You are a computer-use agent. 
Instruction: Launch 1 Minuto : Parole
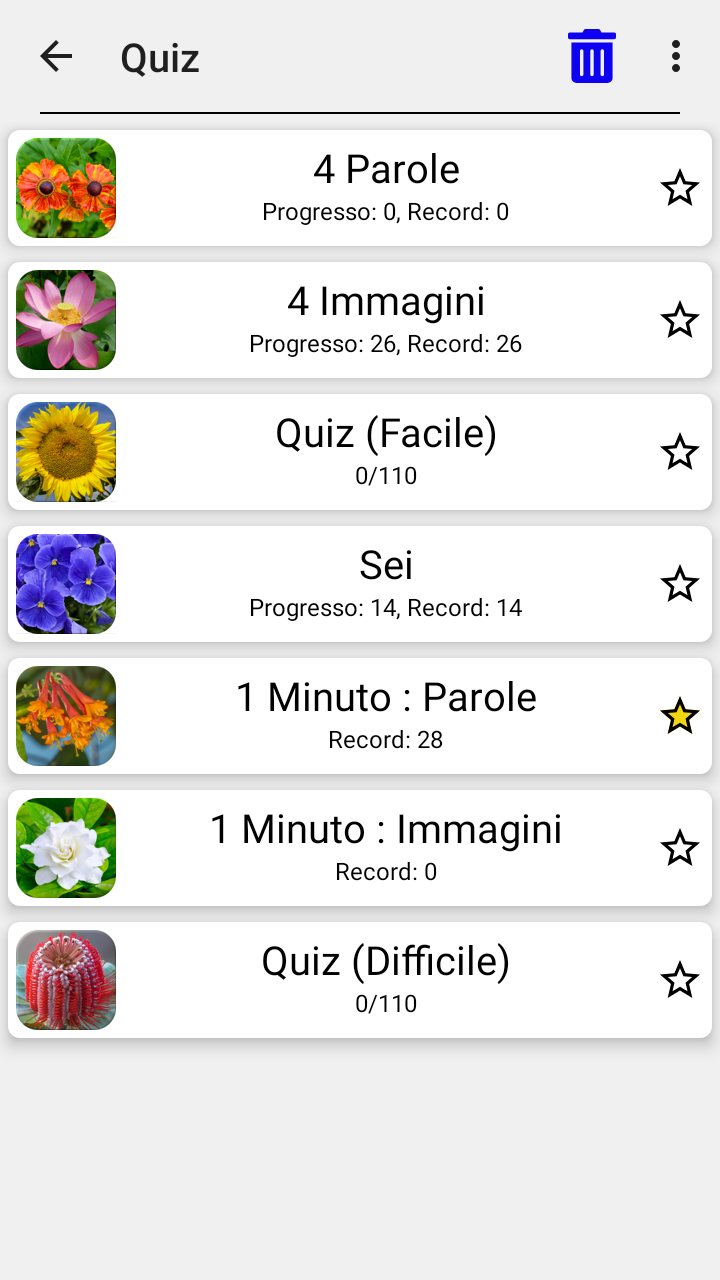point(386,715)
